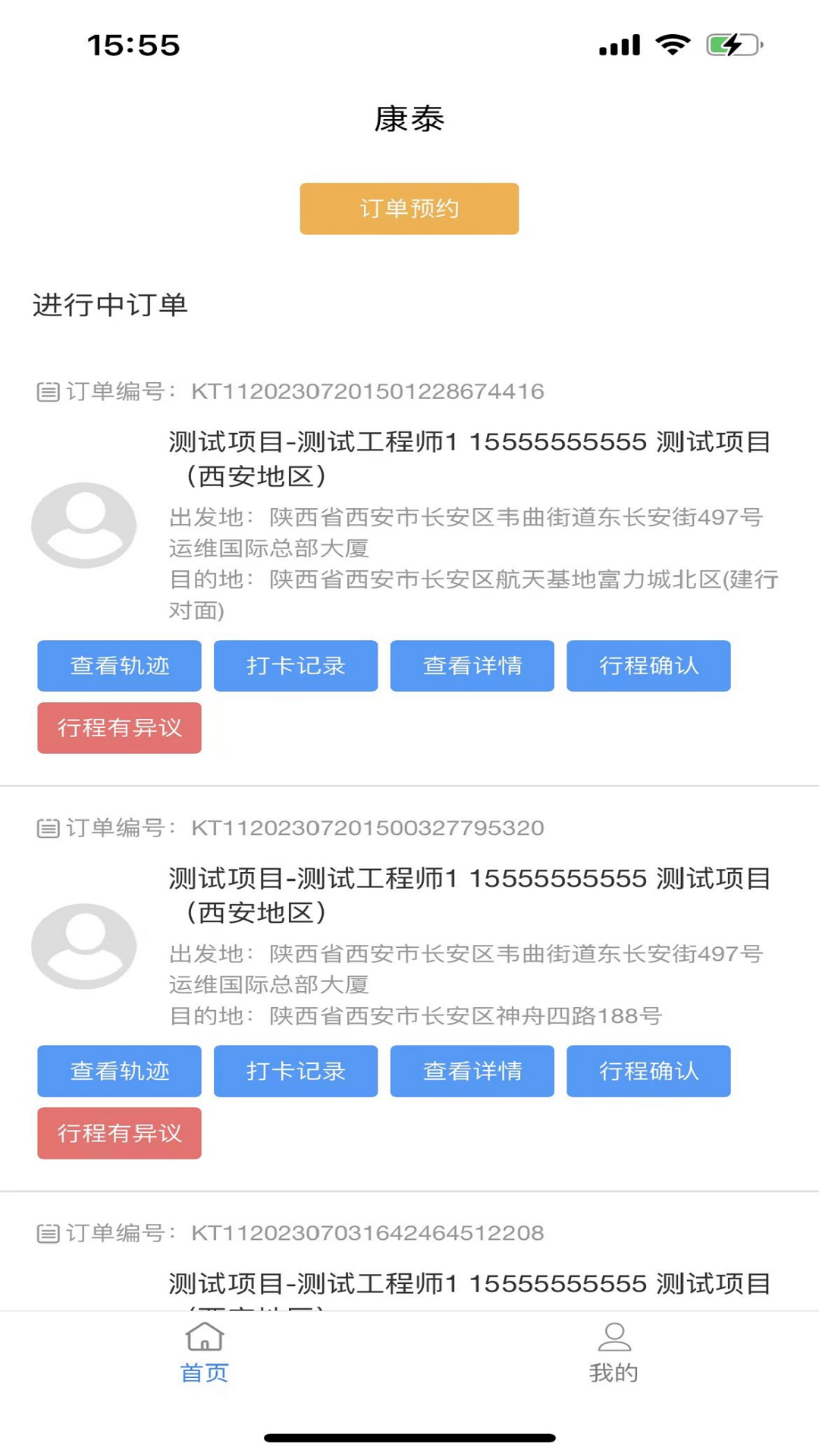Open 查看详情 for the second order
This screenshot has height=1456, width=819.
click(x=472, y=1071)
